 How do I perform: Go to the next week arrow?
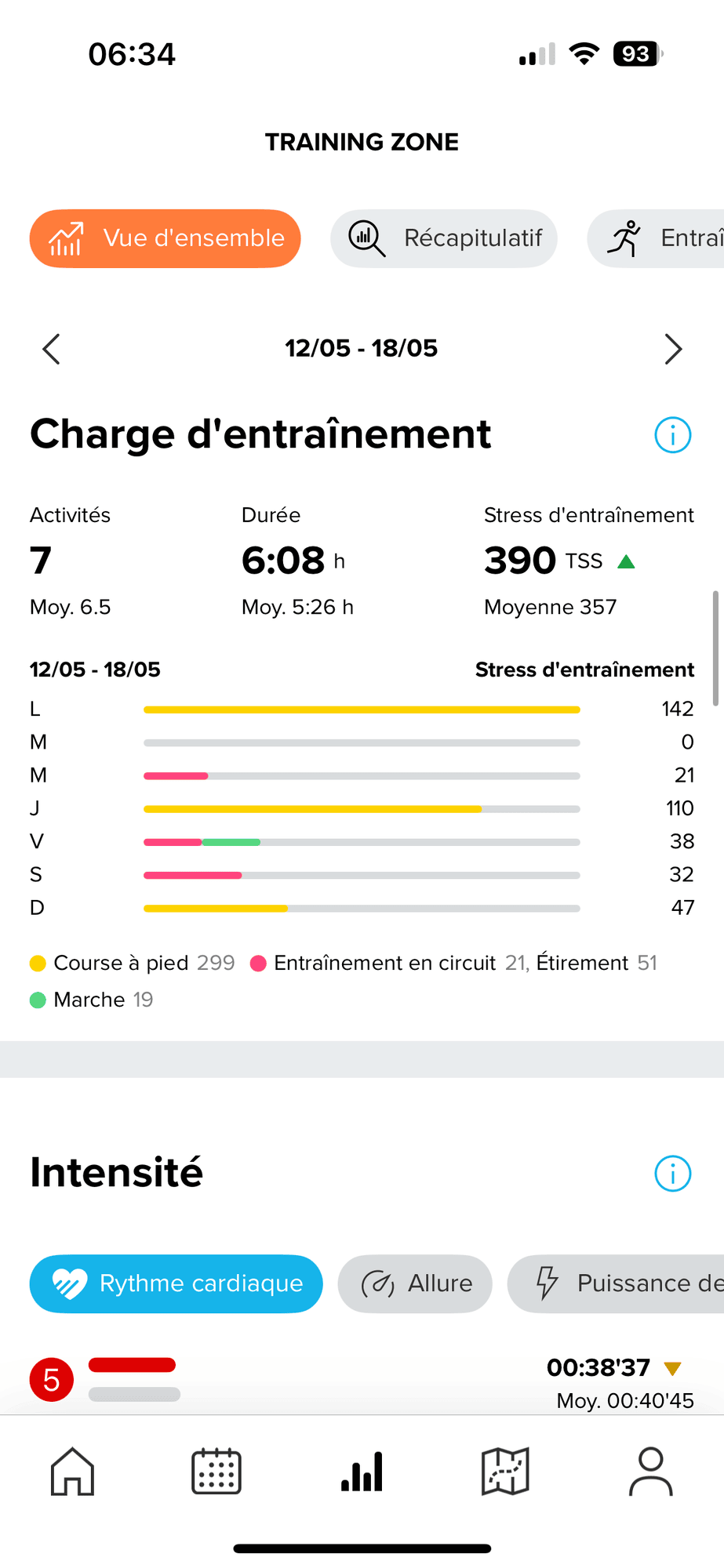pos(673,349)
